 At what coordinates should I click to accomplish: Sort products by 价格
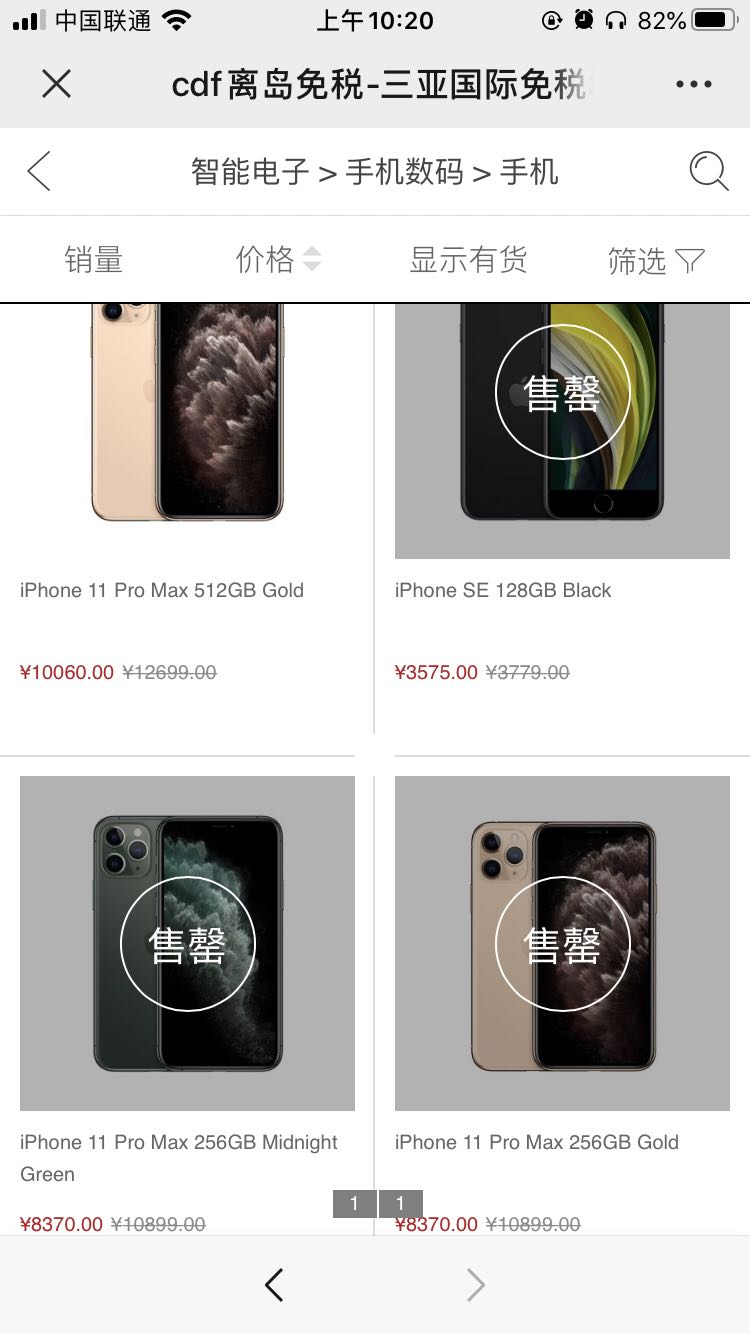278,261
